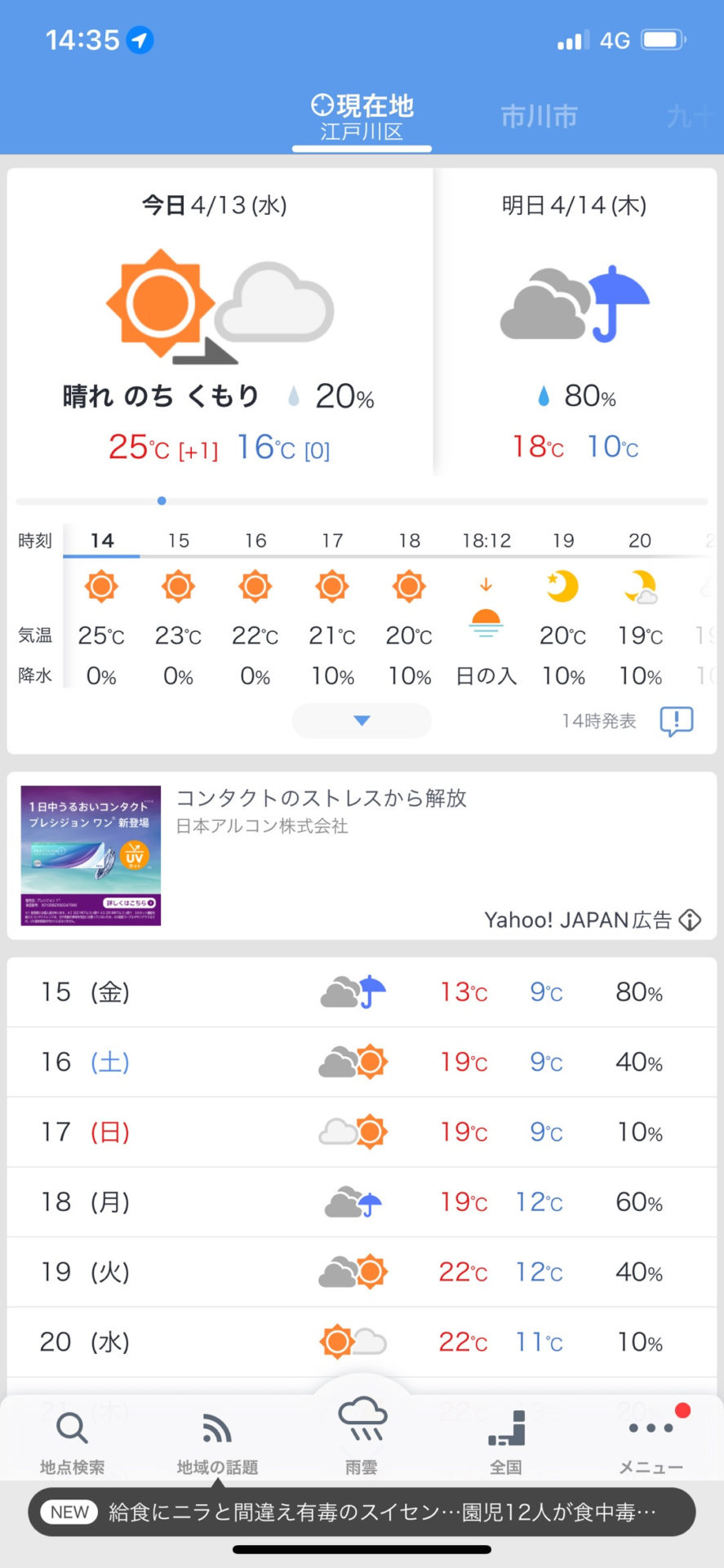Open the 18 (月) daily forecast row

click(x=362, y=1202)
